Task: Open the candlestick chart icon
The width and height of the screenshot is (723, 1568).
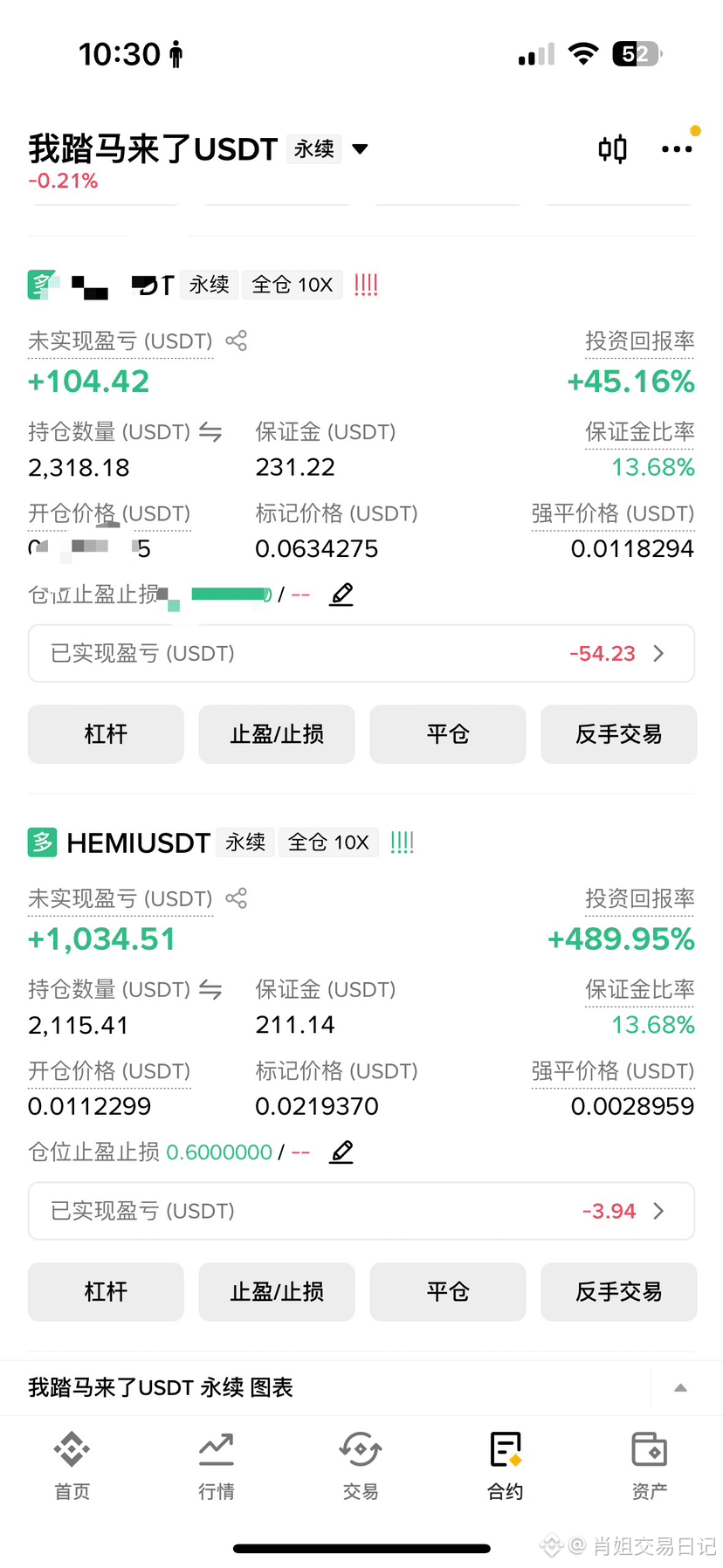Action: click(x=612, y=149)
